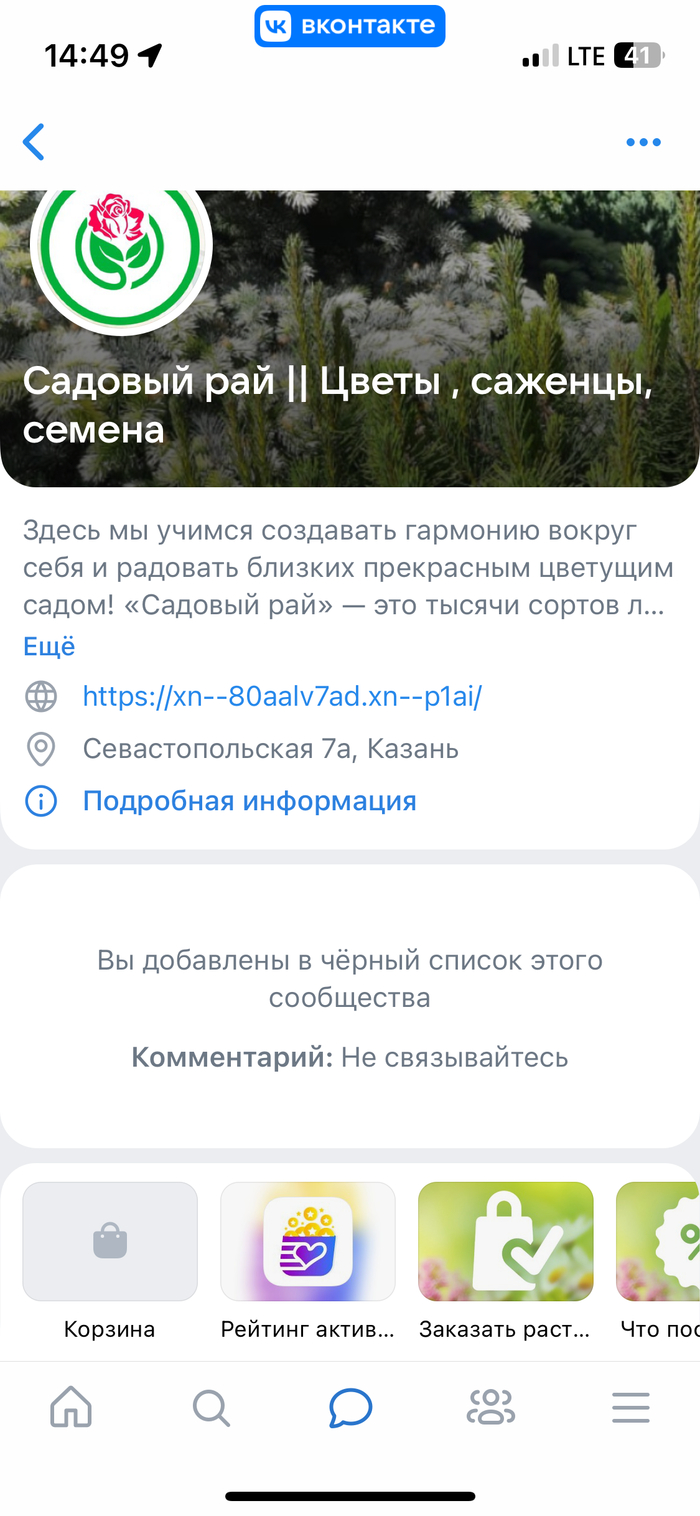The width and height of the screenshot is (700, 1516).
Task: Open the Корзина tile
Action: 110,1241
